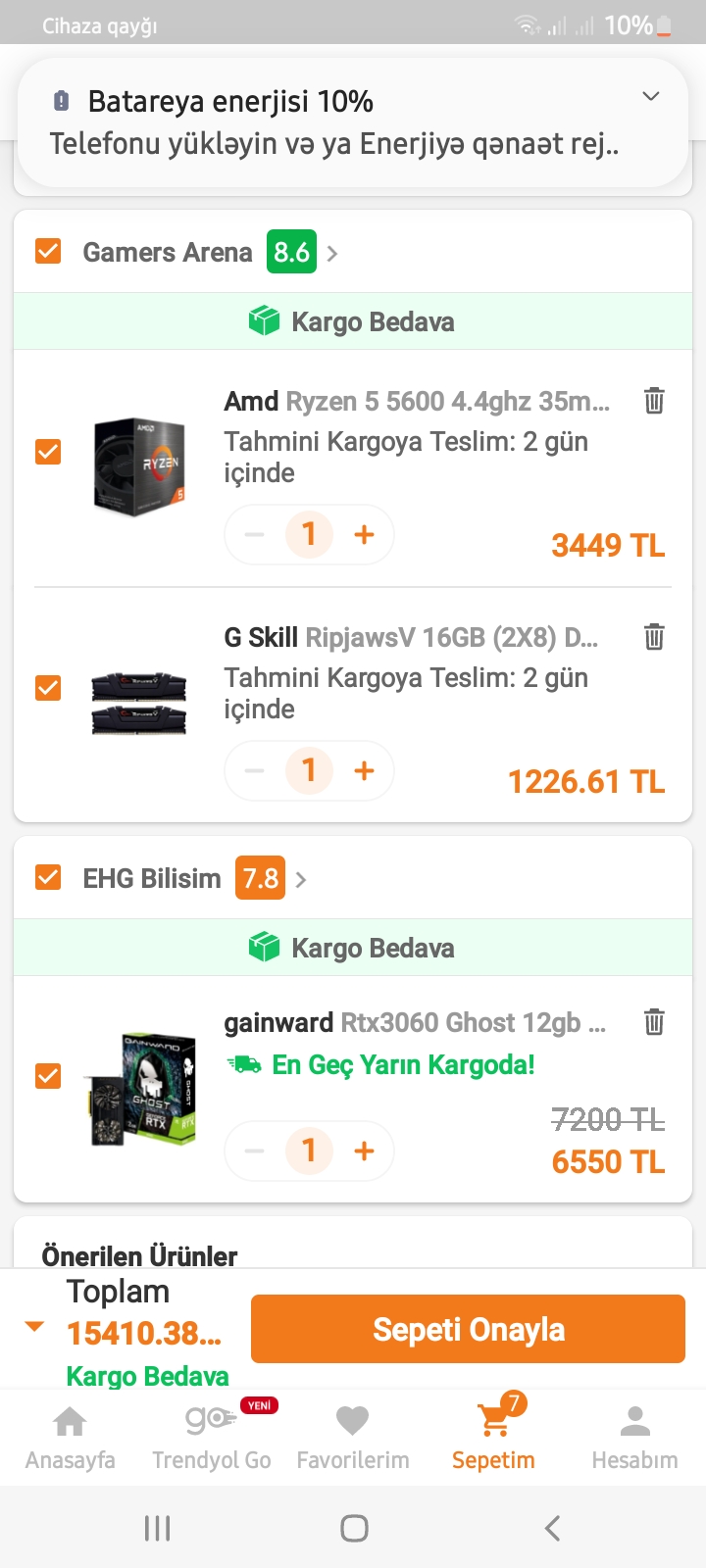This screenshot has height=1568, width=706.
Task: Delete Amd Ryzen 5 5600 from cart
Action: (654, 401)
